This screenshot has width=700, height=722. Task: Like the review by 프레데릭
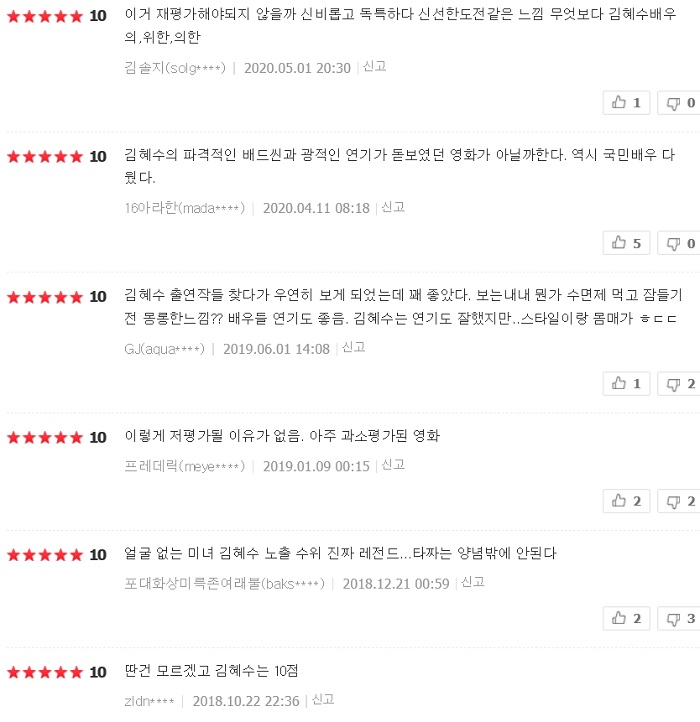[x=627, y=500]
